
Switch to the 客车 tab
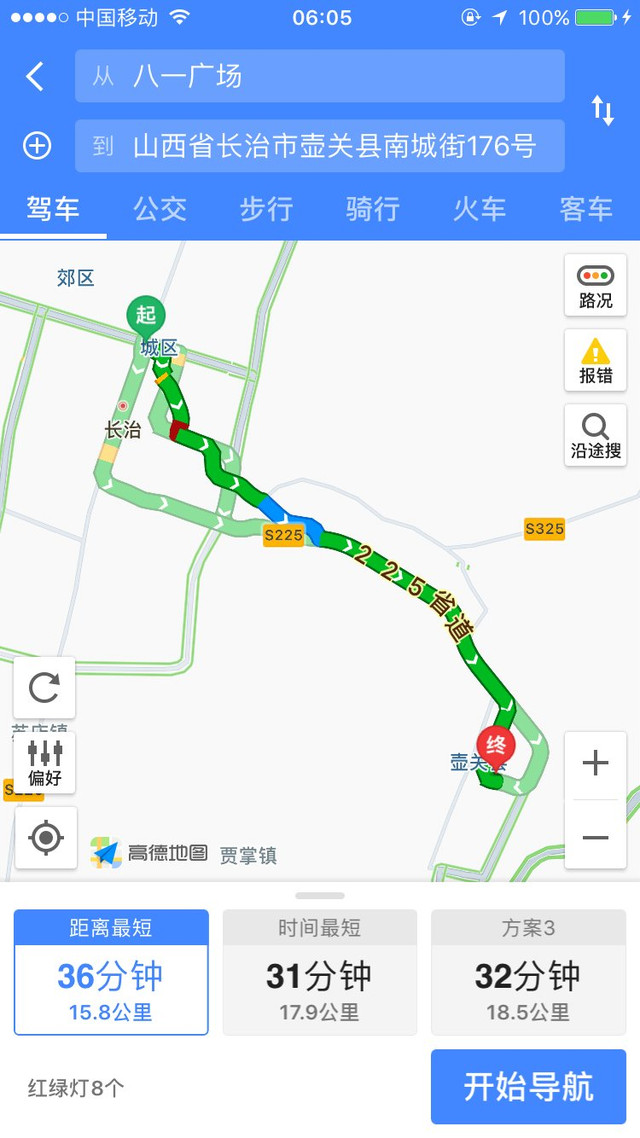[586, 209]
